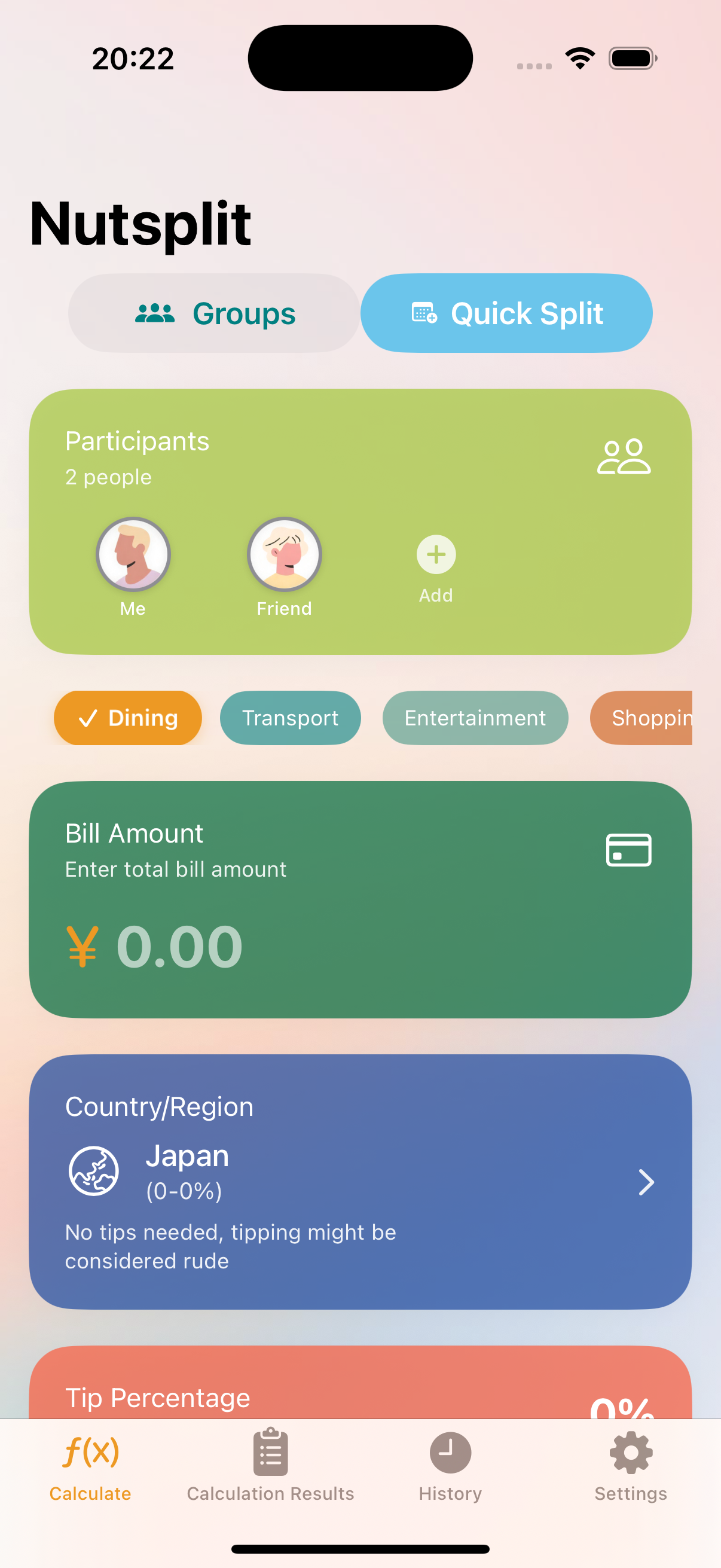The width and height of the screenshot is (721, 1568).
Task: Open the Calculate f(x) tab icon
Action: (90, 1452)
